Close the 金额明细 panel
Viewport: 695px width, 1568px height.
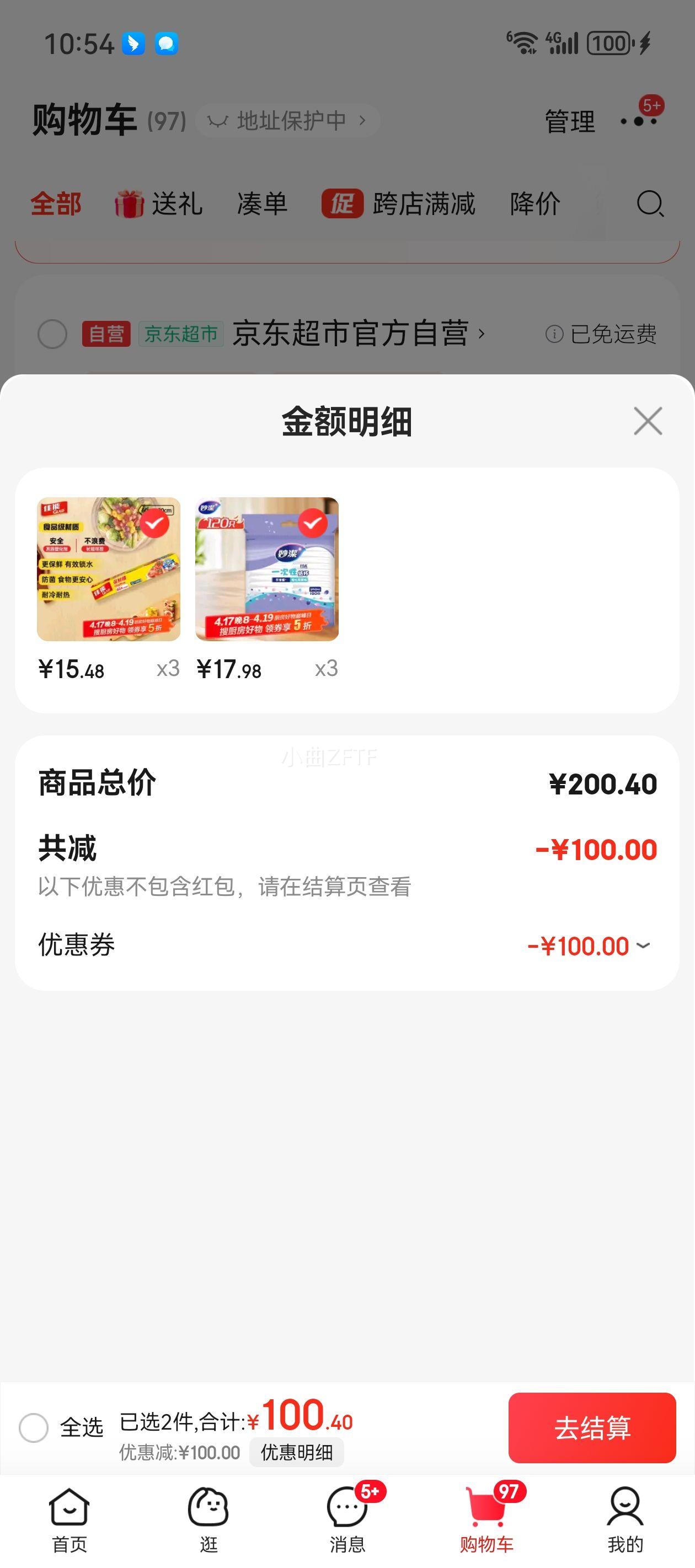click(x=648, y=421)
